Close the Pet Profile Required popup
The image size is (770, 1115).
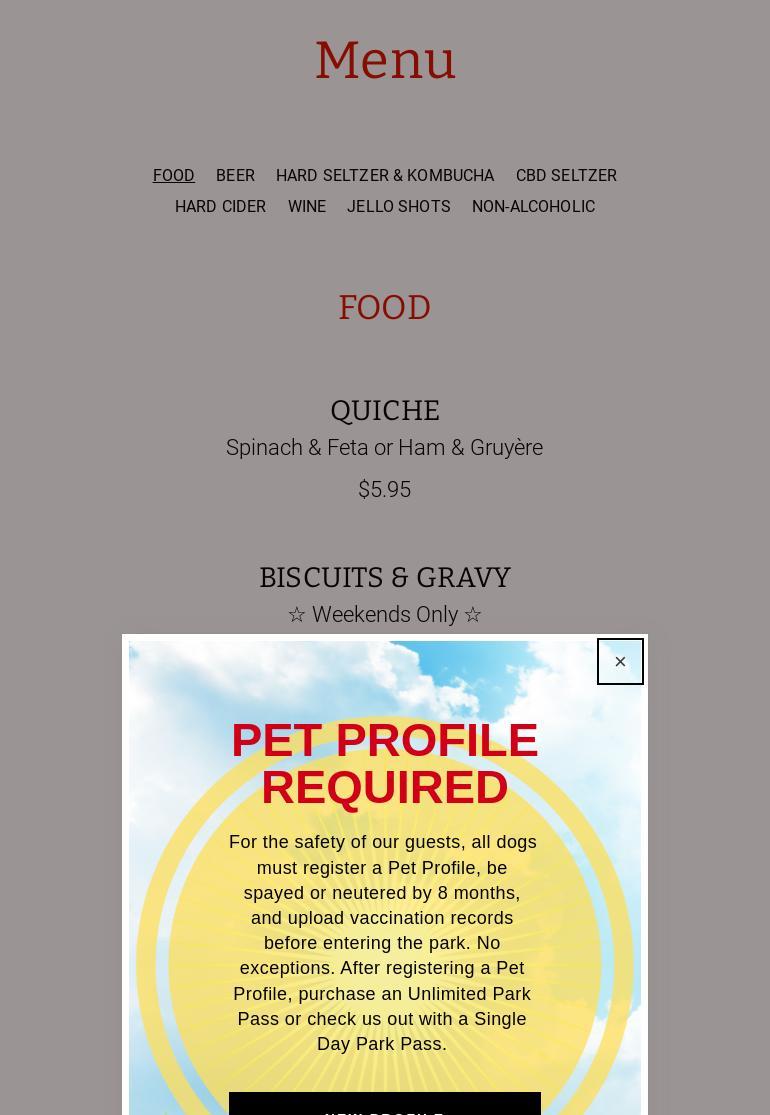[620, 662]
